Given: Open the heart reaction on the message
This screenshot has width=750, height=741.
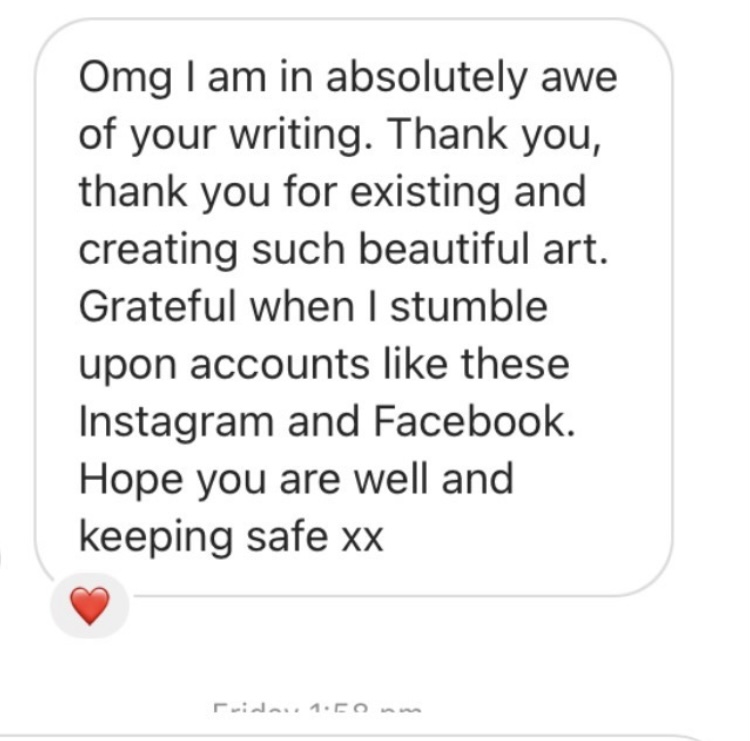Looking at the screenshot, I should tap(90, 606).
